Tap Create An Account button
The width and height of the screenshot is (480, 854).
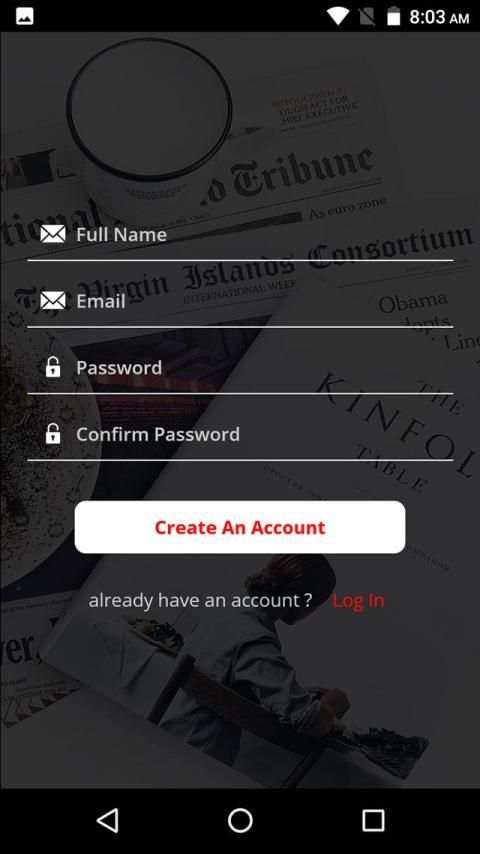tap(240, 527)
